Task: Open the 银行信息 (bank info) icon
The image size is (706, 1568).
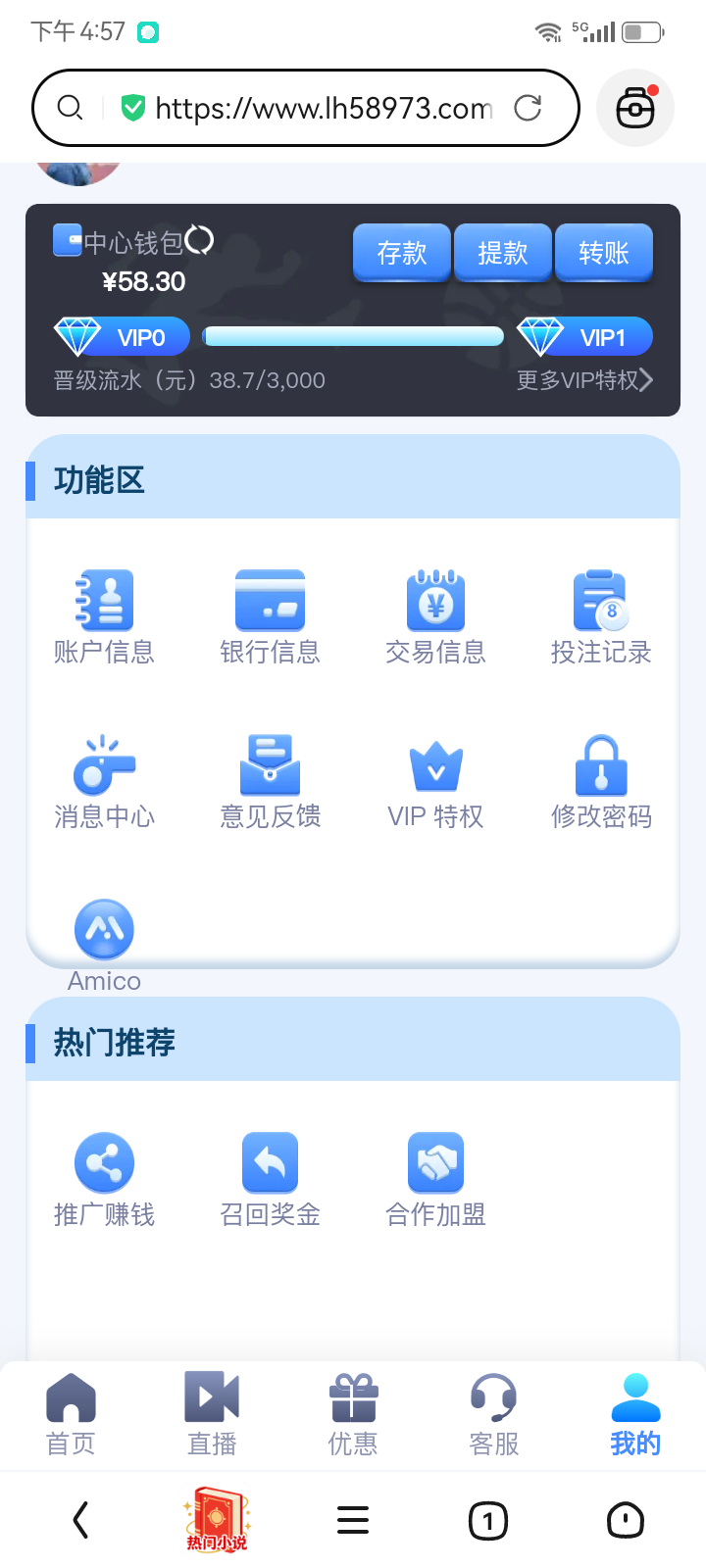Action: coord(270,599)
